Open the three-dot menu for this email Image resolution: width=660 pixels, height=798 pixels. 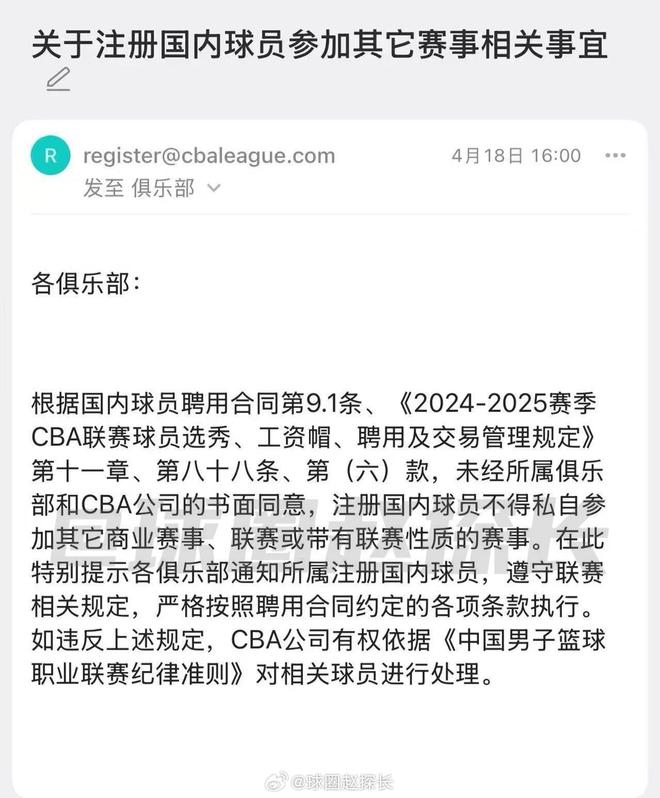[x=616, y=156]
